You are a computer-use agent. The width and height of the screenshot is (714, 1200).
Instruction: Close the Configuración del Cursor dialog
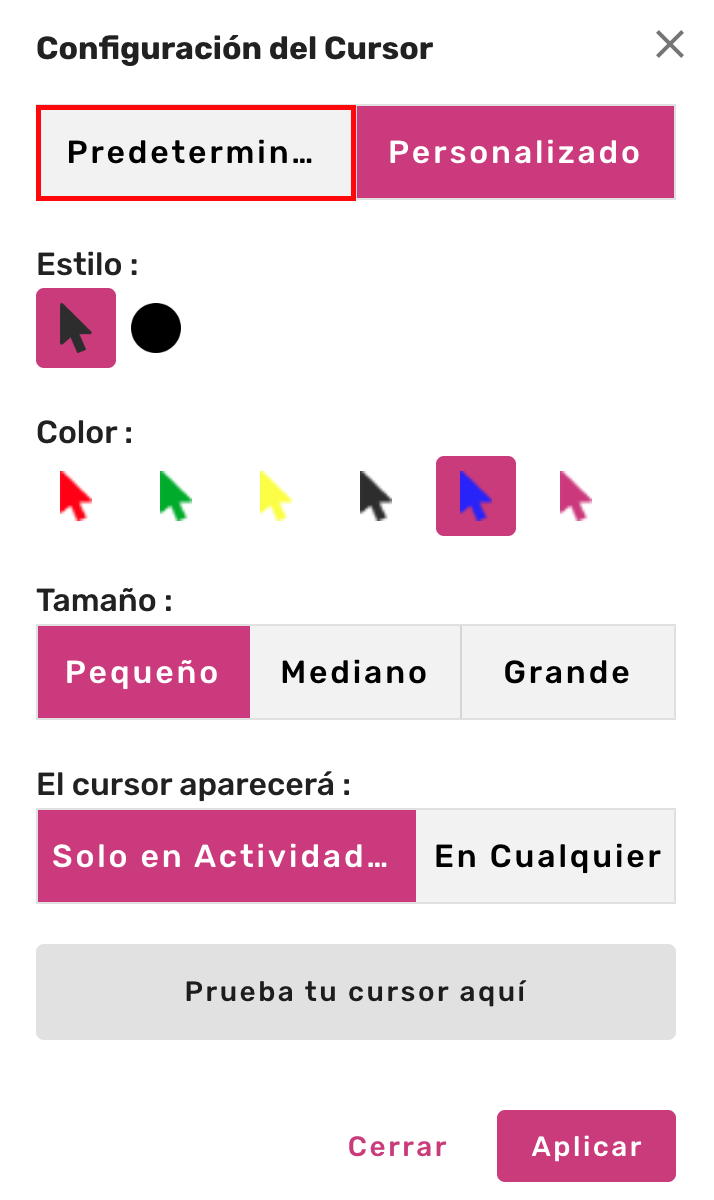pos(669,45)
